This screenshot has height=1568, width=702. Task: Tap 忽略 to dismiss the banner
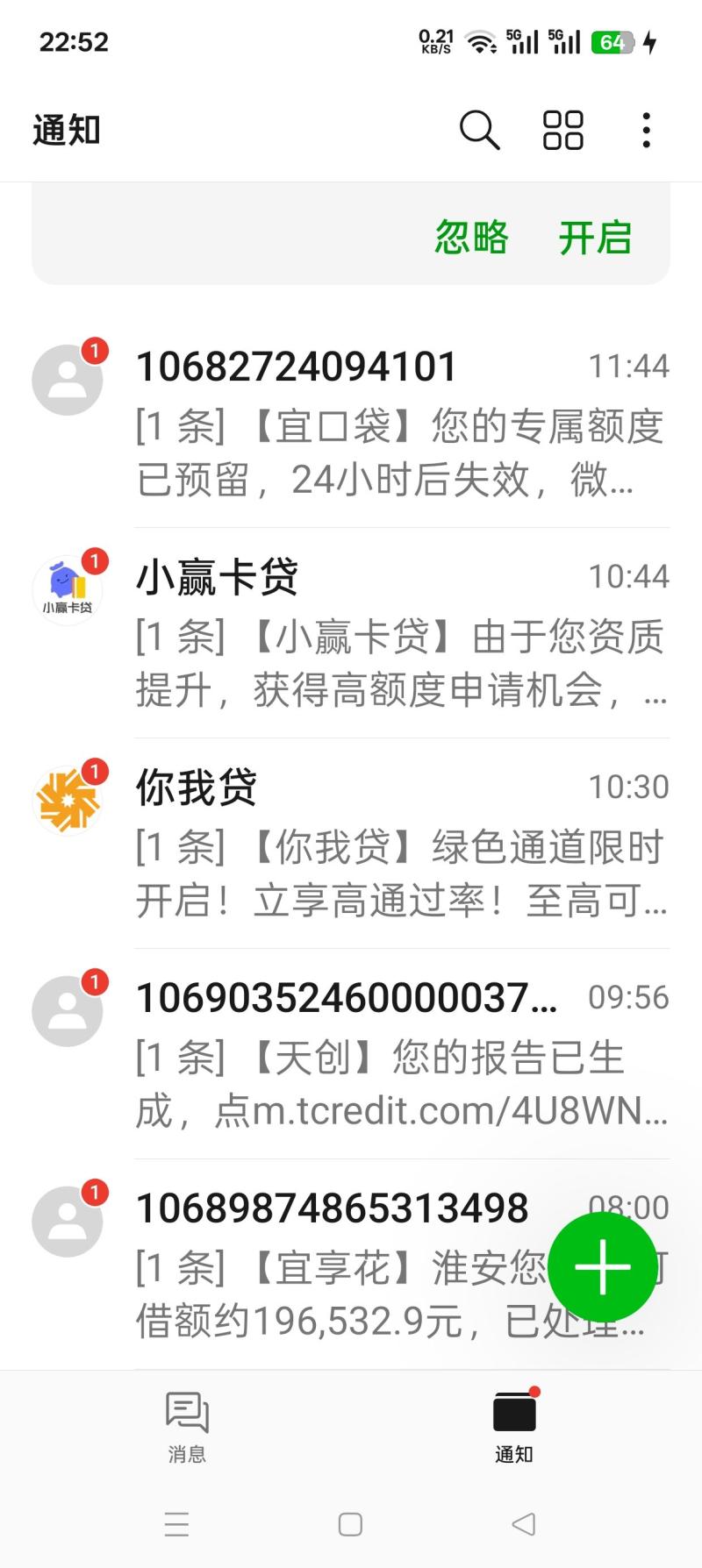point(471,238)
